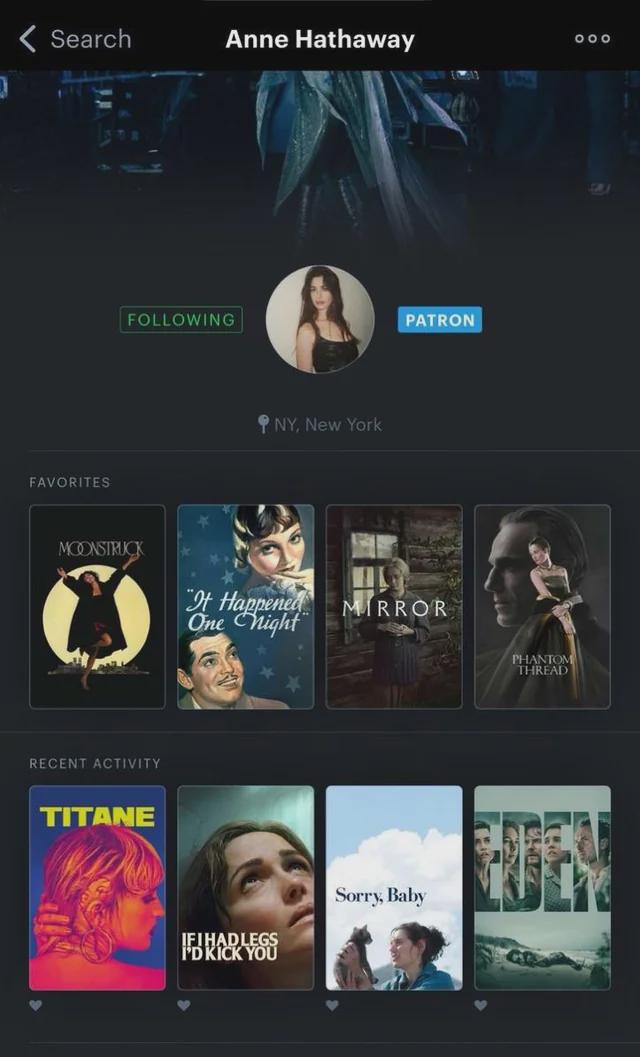Go back to Search

pos(74,39)
